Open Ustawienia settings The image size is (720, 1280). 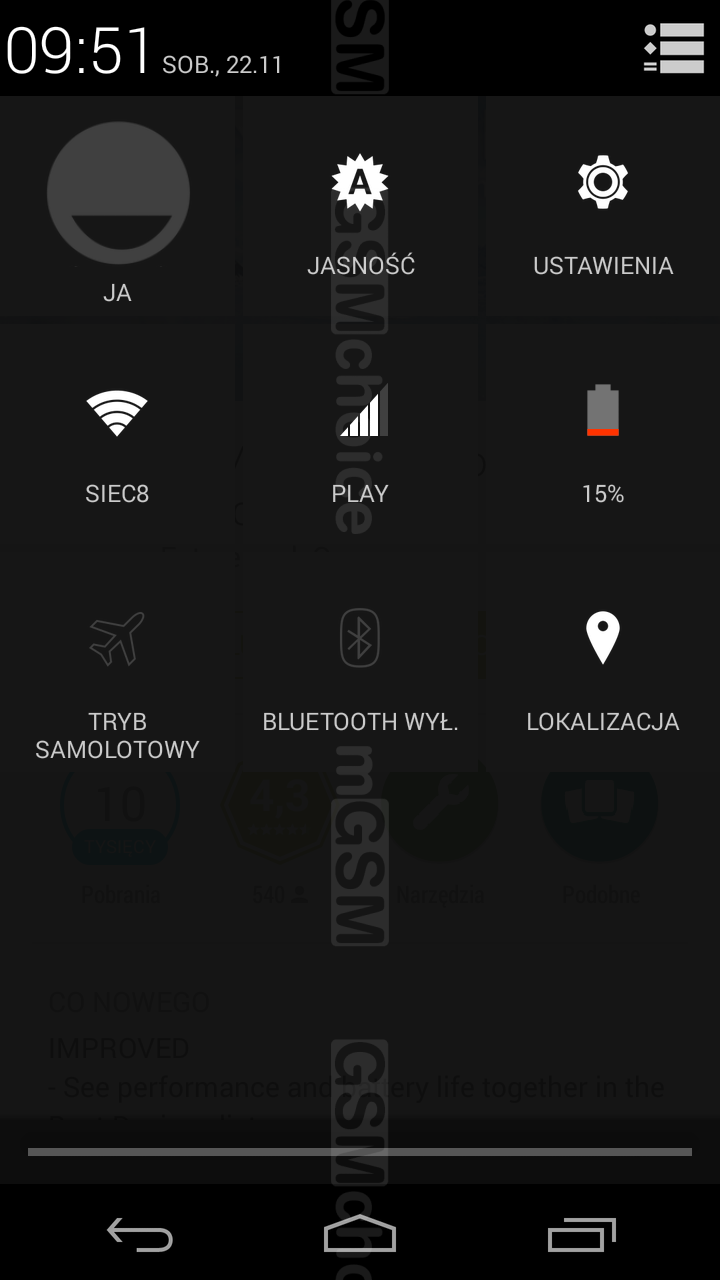tap(603, 208)
